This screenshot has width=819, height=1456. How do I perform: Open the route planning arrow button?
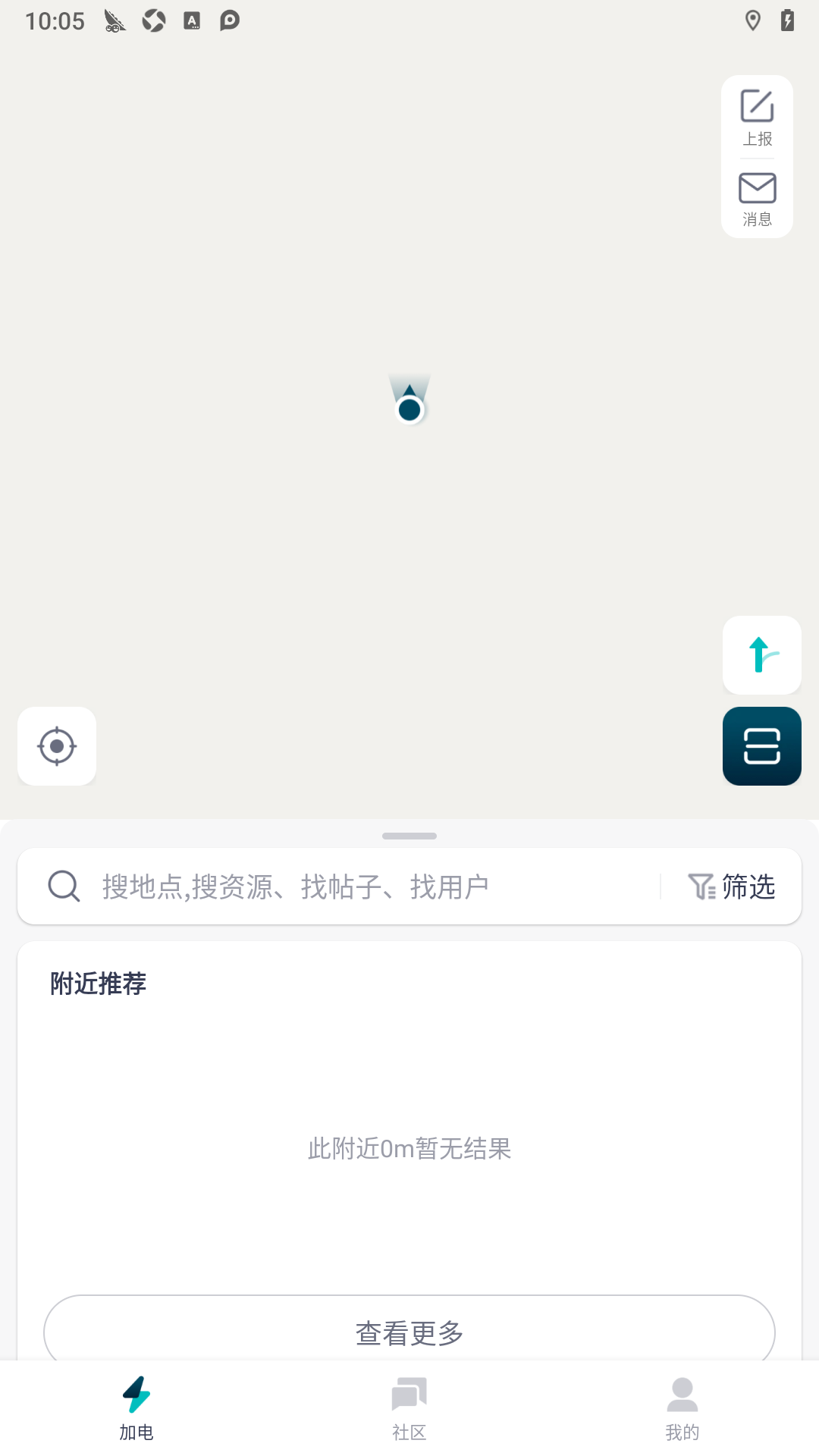tap(762, 655)
